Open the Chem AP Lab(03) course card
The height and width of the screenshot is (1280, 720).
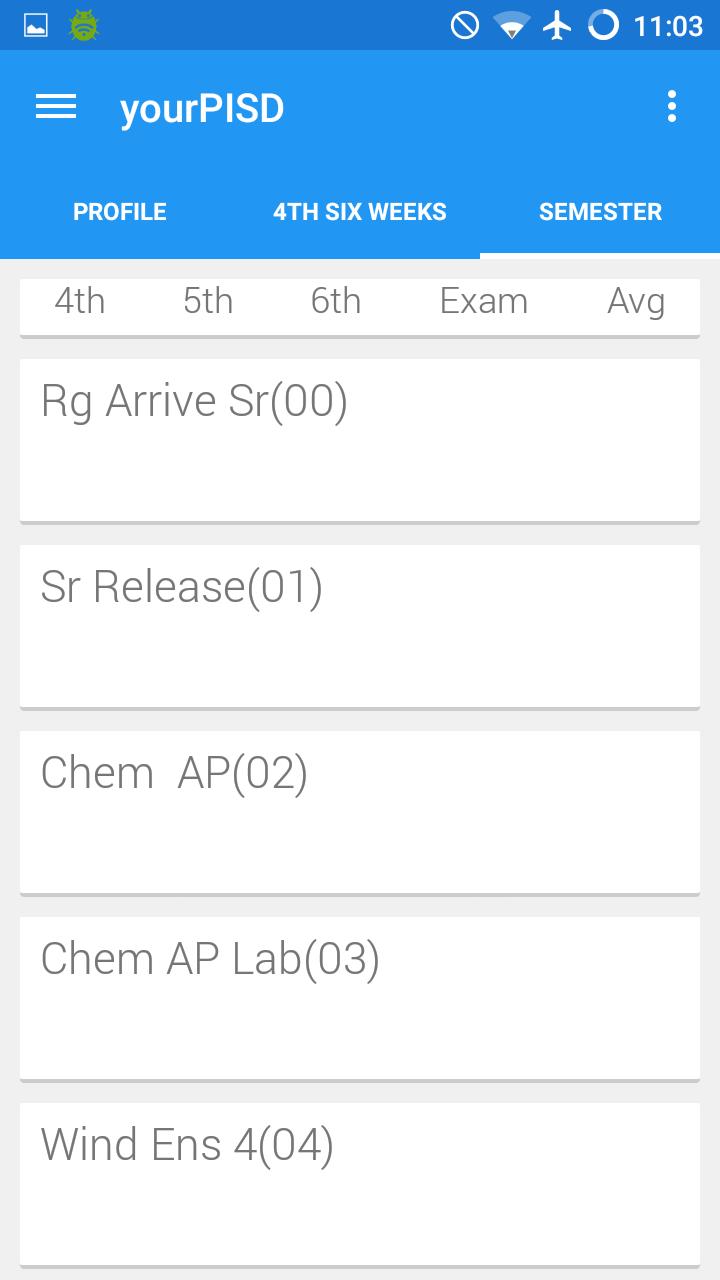click(x=360, y=997)
